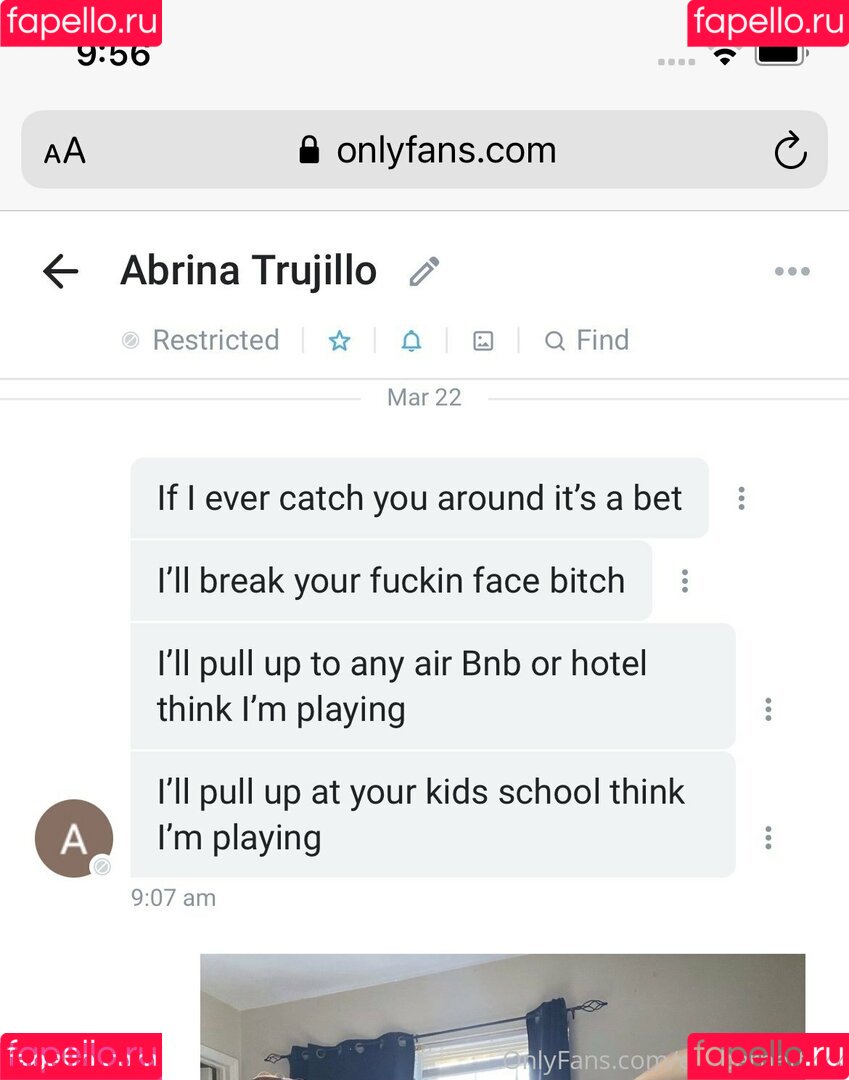Open options for the "air Bnb or hotel" message
Screen dimensions: 849x1080
(x=768, y=709)
